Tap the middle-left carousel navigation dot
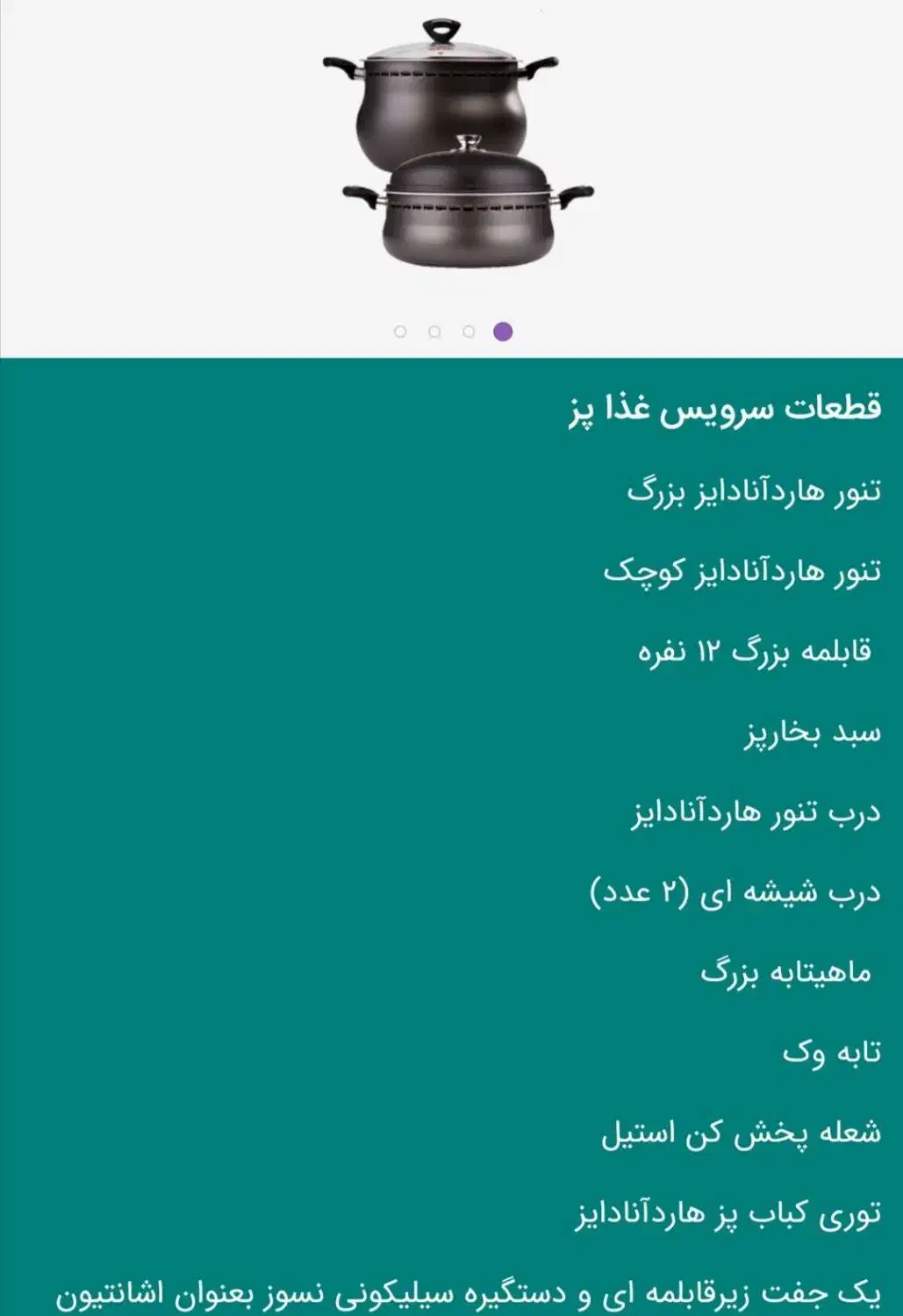Viewport: 903px width, 1316px height. pos(434,333)
